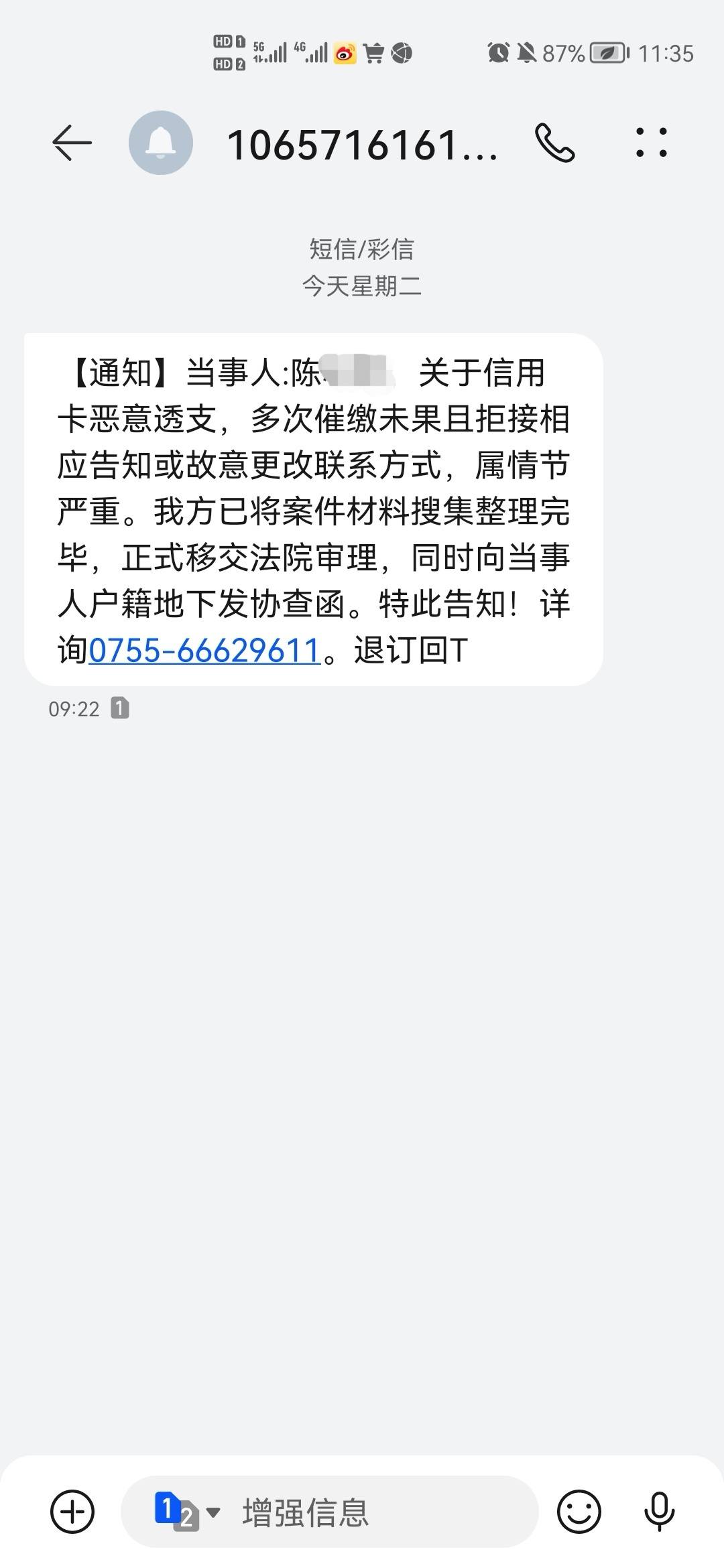Open the four-dot more options menu
Image resolution: width=724 pixels, height=1568 pixels.
(x=652, y=143)
